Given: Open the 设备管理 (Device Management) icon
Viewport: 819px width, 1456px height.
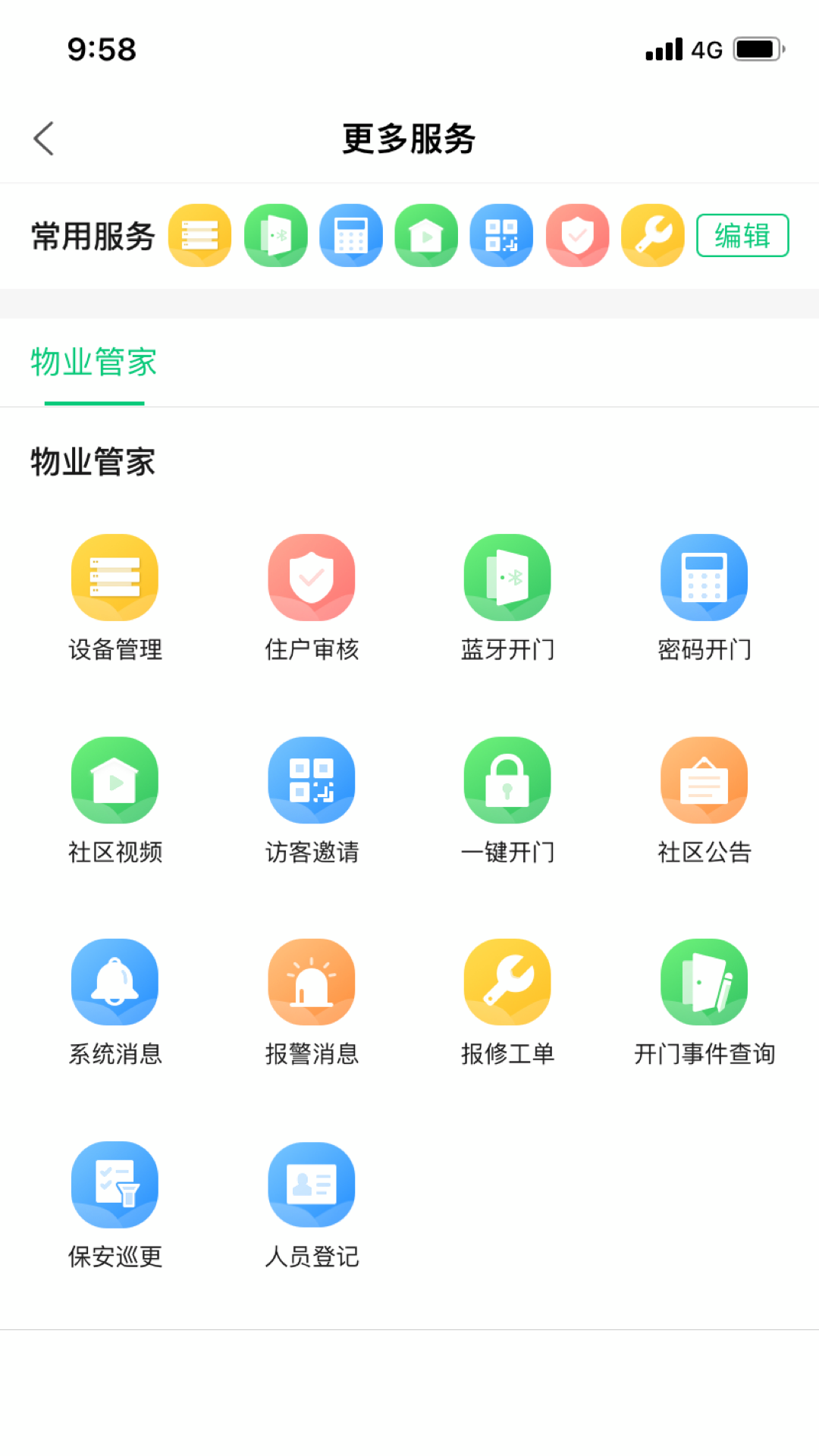Looking at the screenshot, I should pos(115,576).
